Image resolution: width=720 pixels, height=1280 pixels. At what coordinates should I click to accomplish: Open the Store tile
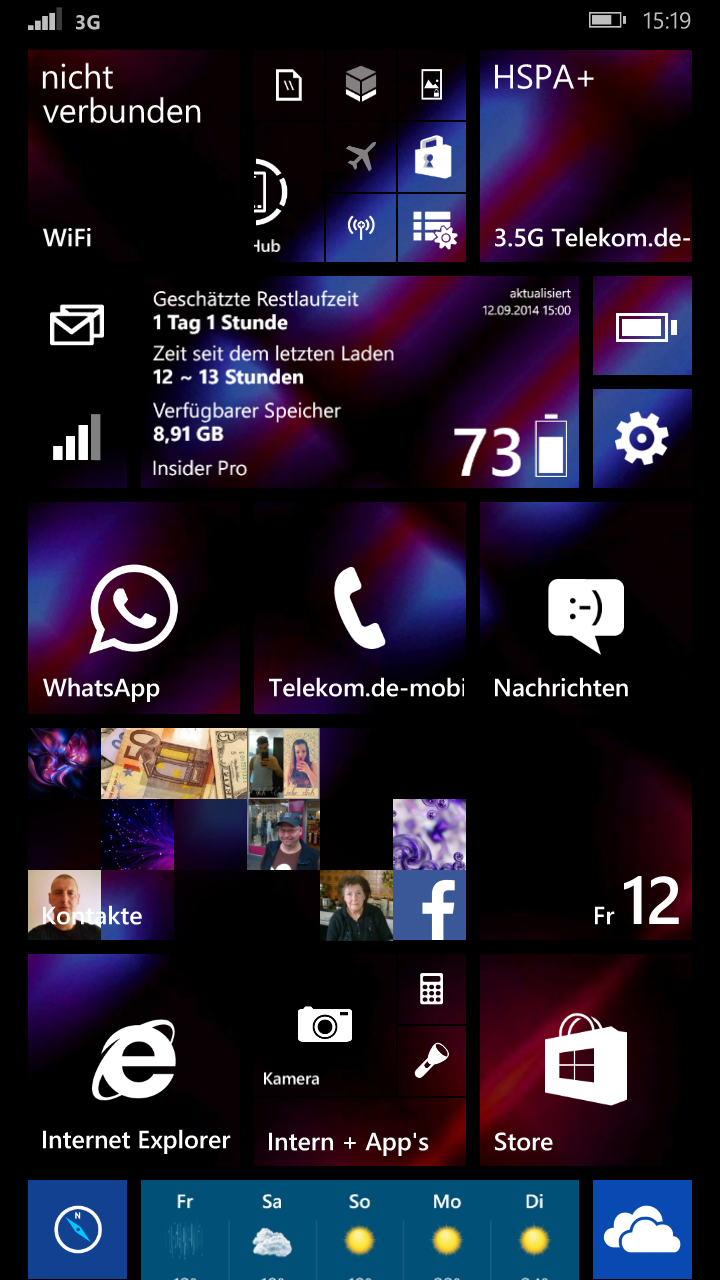[x=586, y=1060]
